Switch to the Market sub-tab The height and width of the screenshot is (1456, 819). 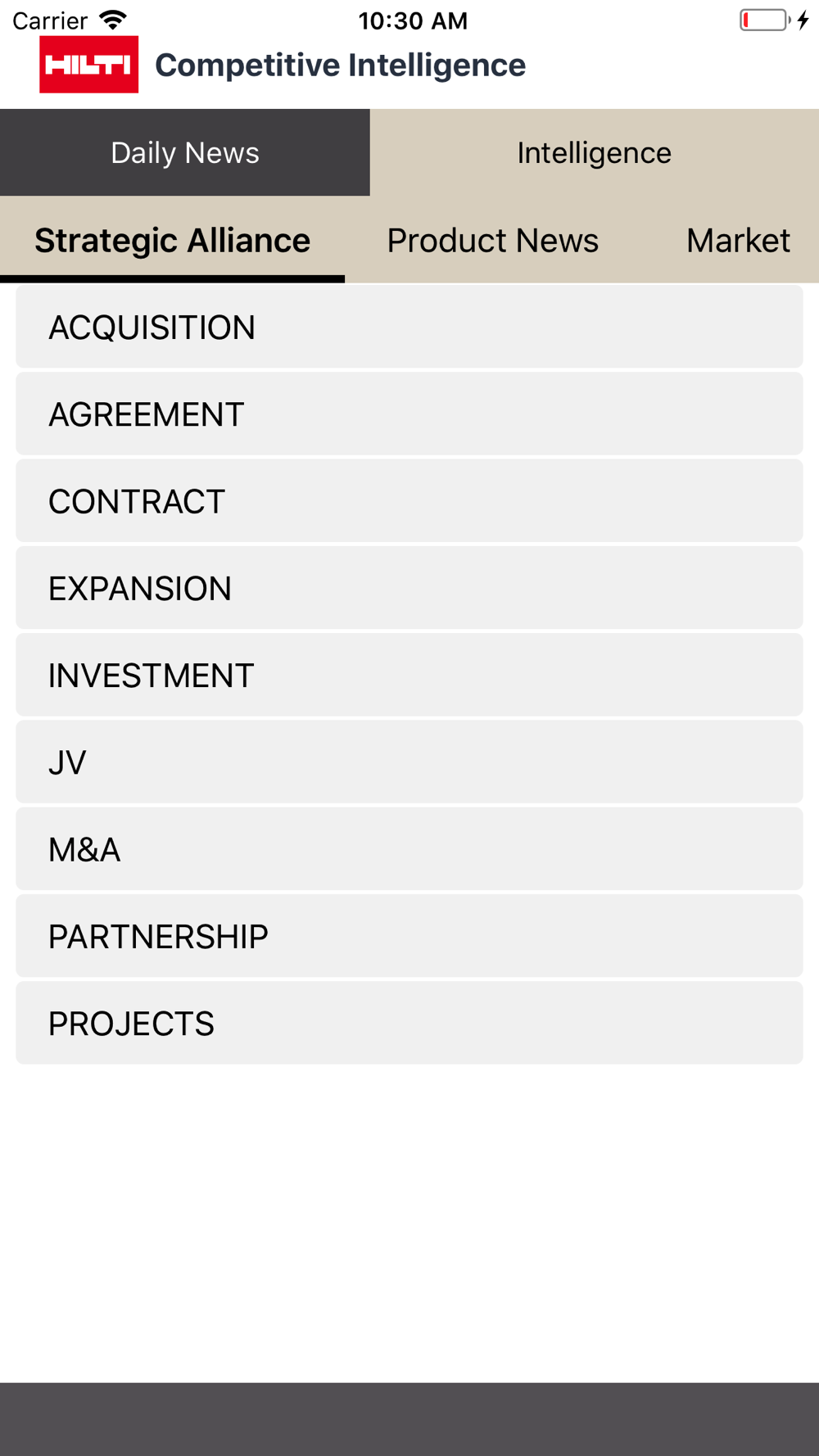click(x=738, y=240)
